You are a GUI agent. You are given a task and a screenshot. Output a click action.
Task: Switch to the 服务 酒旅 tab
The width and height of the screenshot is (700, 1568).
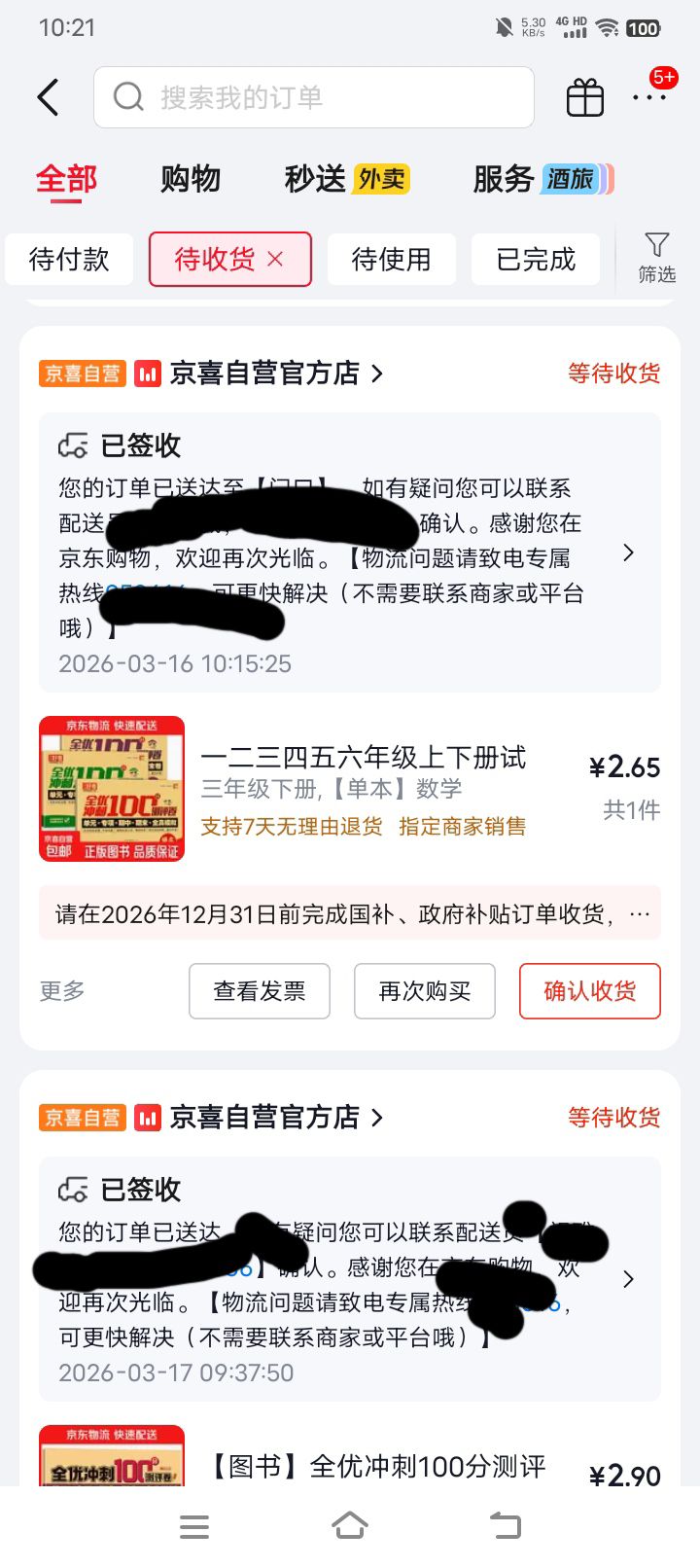coord(542,179)
